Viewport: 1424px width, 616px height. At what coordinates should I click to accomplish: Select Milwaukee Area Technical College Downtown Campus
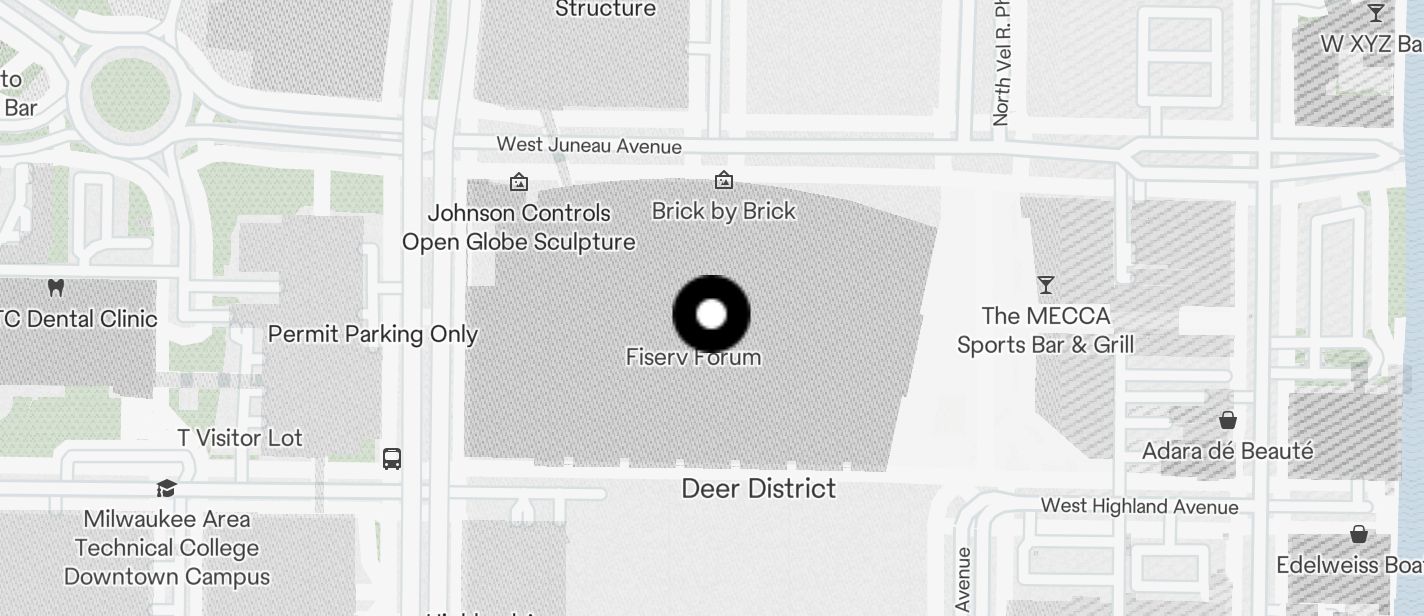pos(166,489)
